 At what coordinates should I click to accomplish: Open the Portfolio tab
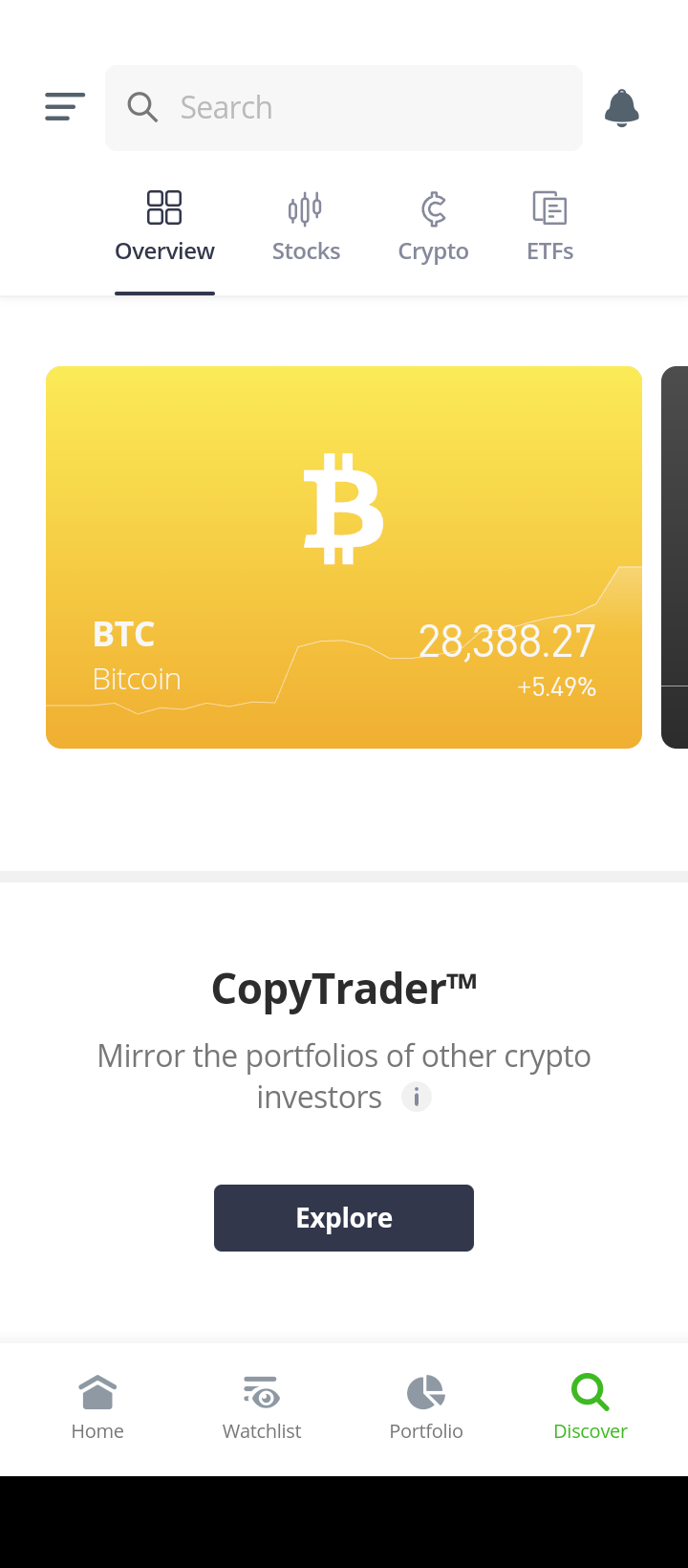point(426,1406)
